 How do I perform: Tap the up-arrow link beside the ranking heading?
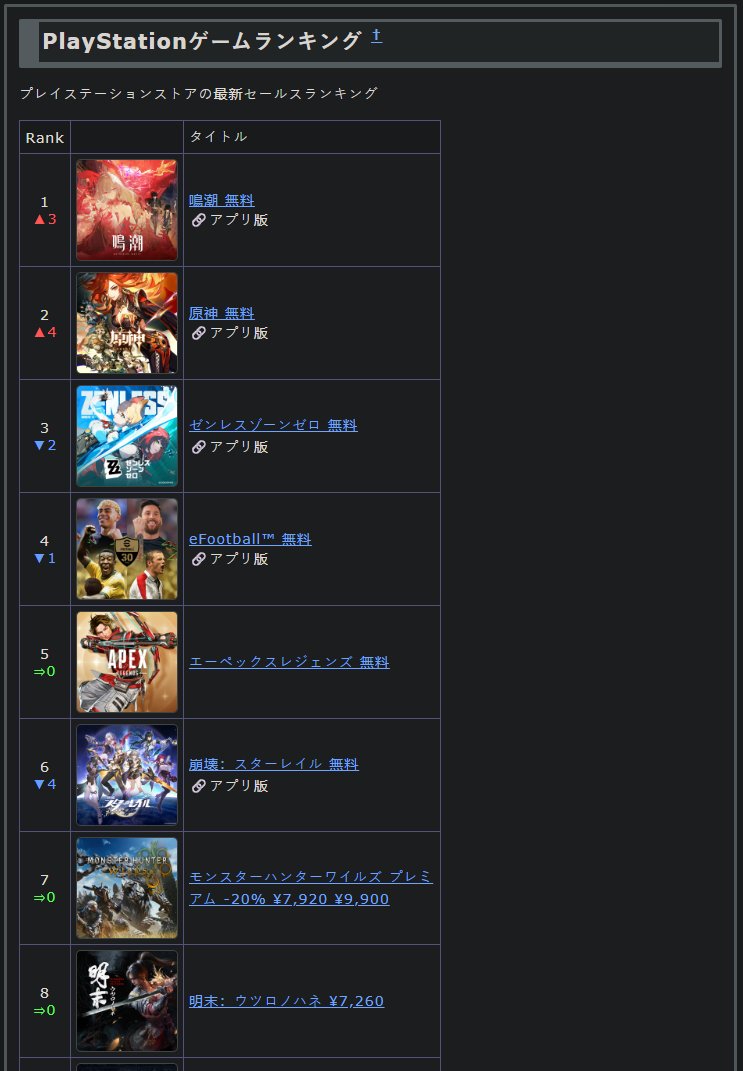click(x=376, y=36)
